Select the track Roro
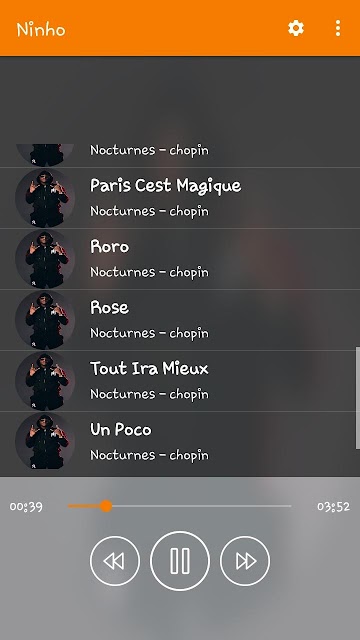This screenshot has height=640, width=360. (180, 259)
